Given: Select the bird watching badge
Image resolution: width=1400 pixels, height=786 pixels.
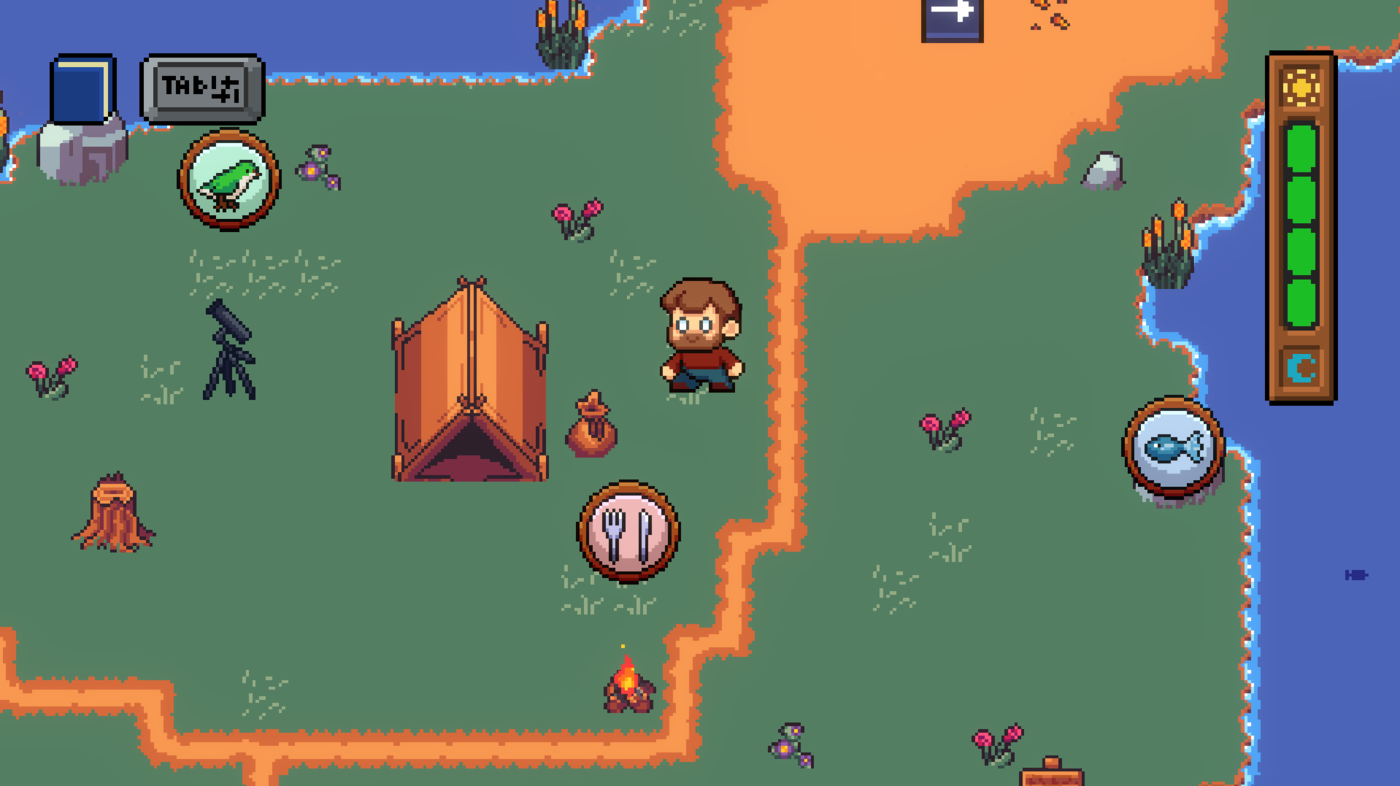Looking at the screenshot, I should [x=229, y=181].
